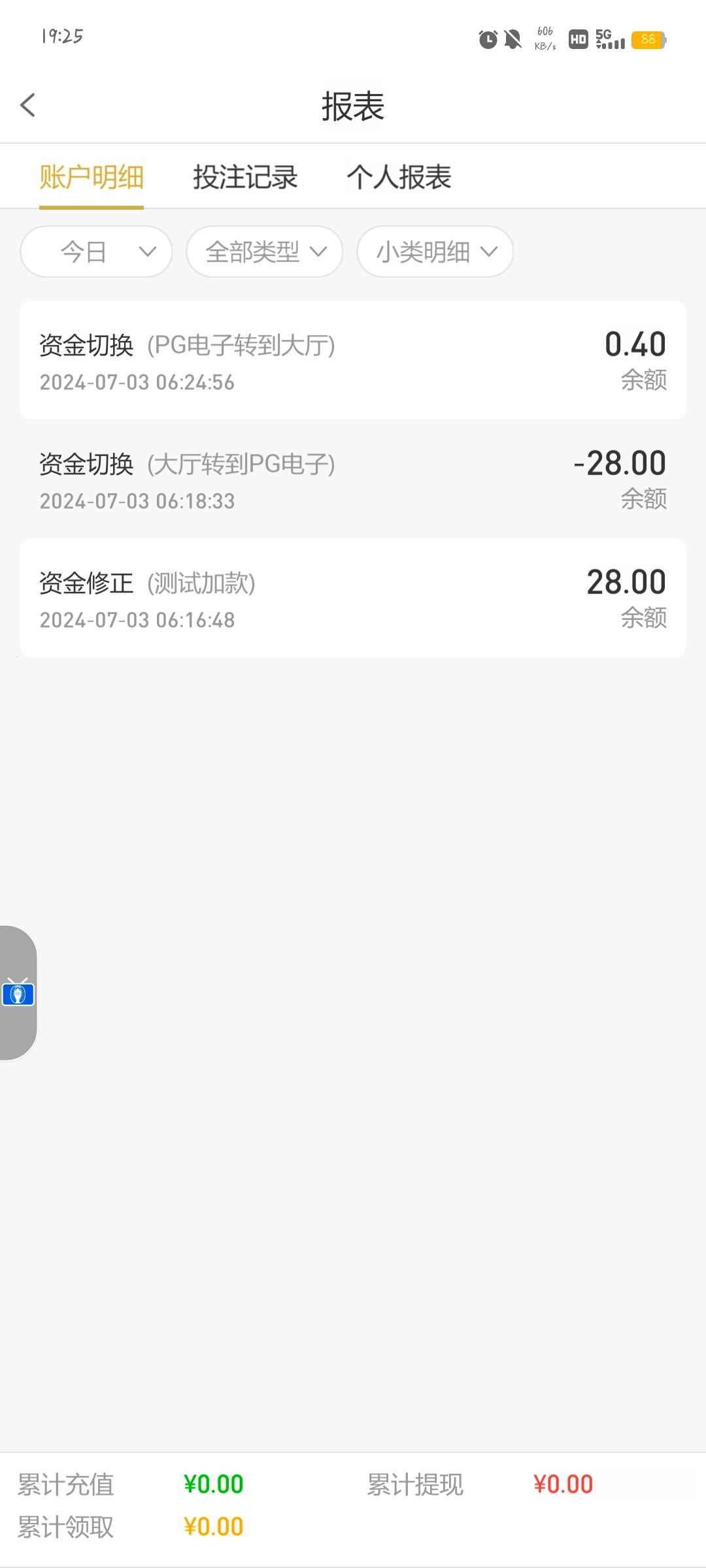The width and height of the screenshot is (706, 1568).
Task: Open the 全部类型 type filter
Action: click(265, 252)
